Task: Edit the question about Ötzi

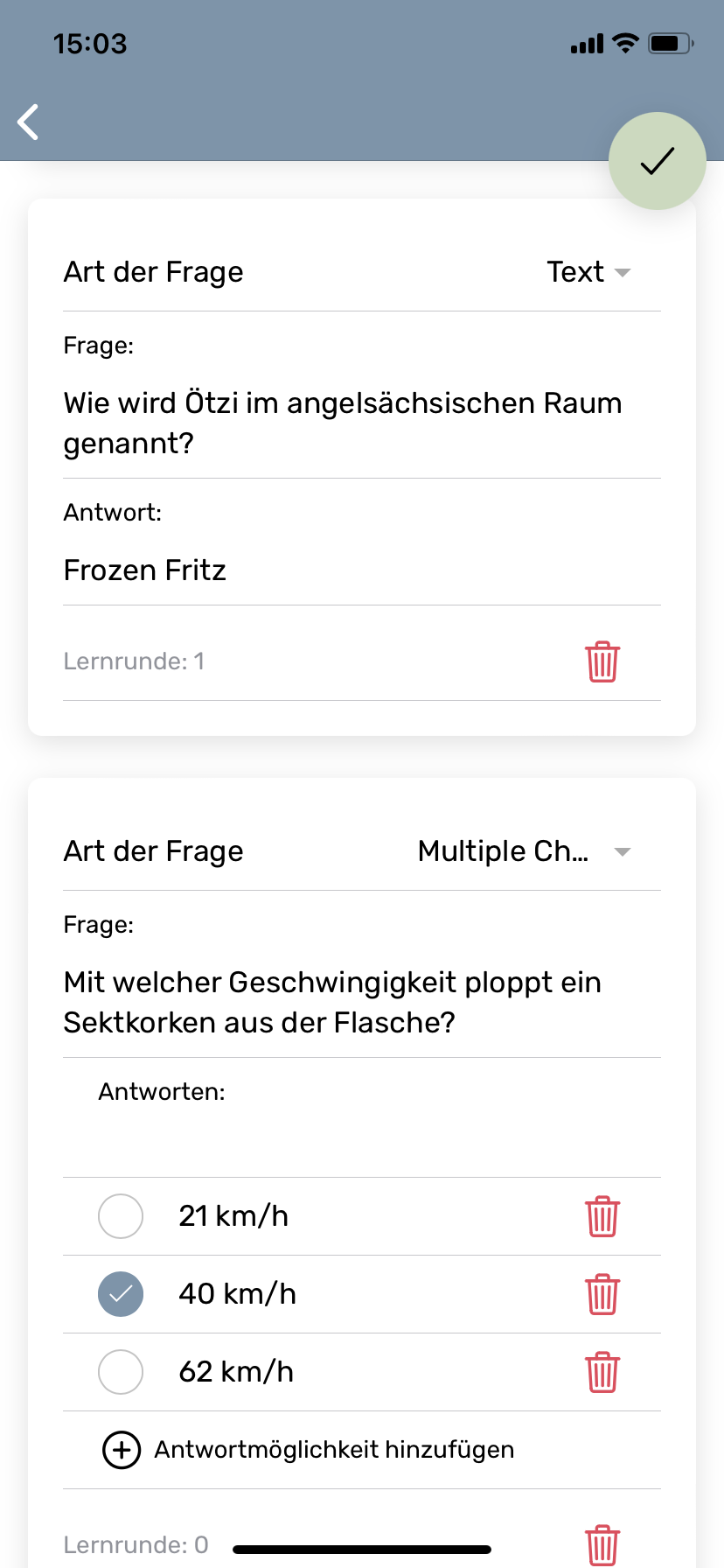Action: click(362, 423)
